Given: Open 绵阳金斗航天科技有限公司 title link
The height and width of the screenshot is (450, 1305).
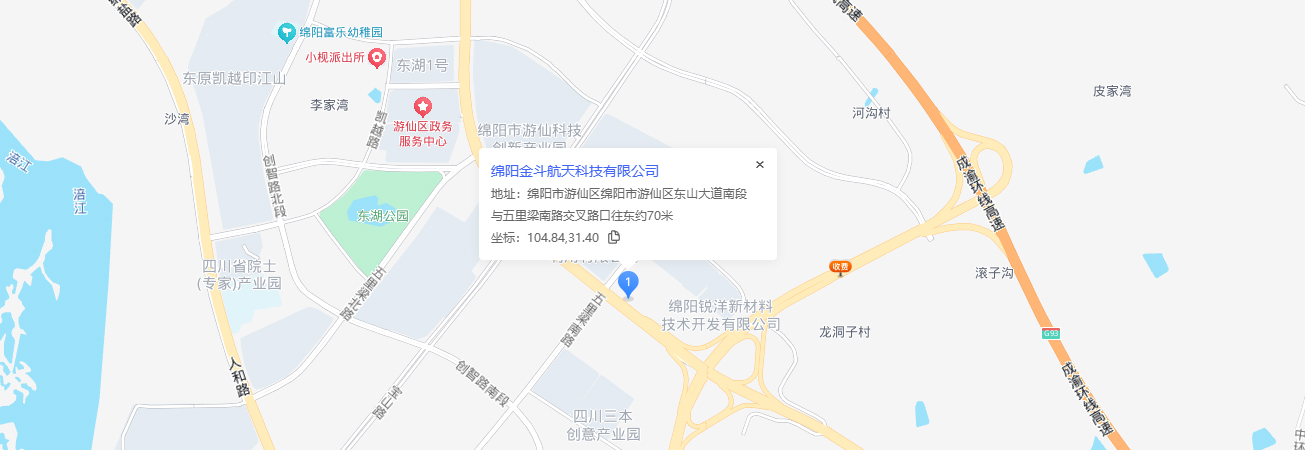Looking at the screenshot, I should coord(574,171).
